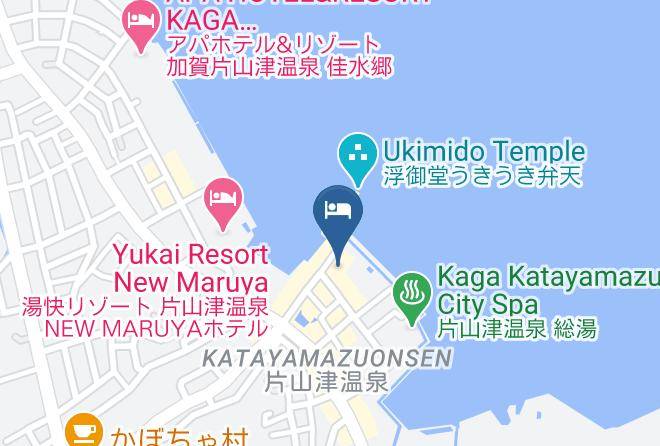Tap the APA Hotel & Resort Kaga pin
The width and height of the screenshot is (660, 446).
tap(141, 24)
